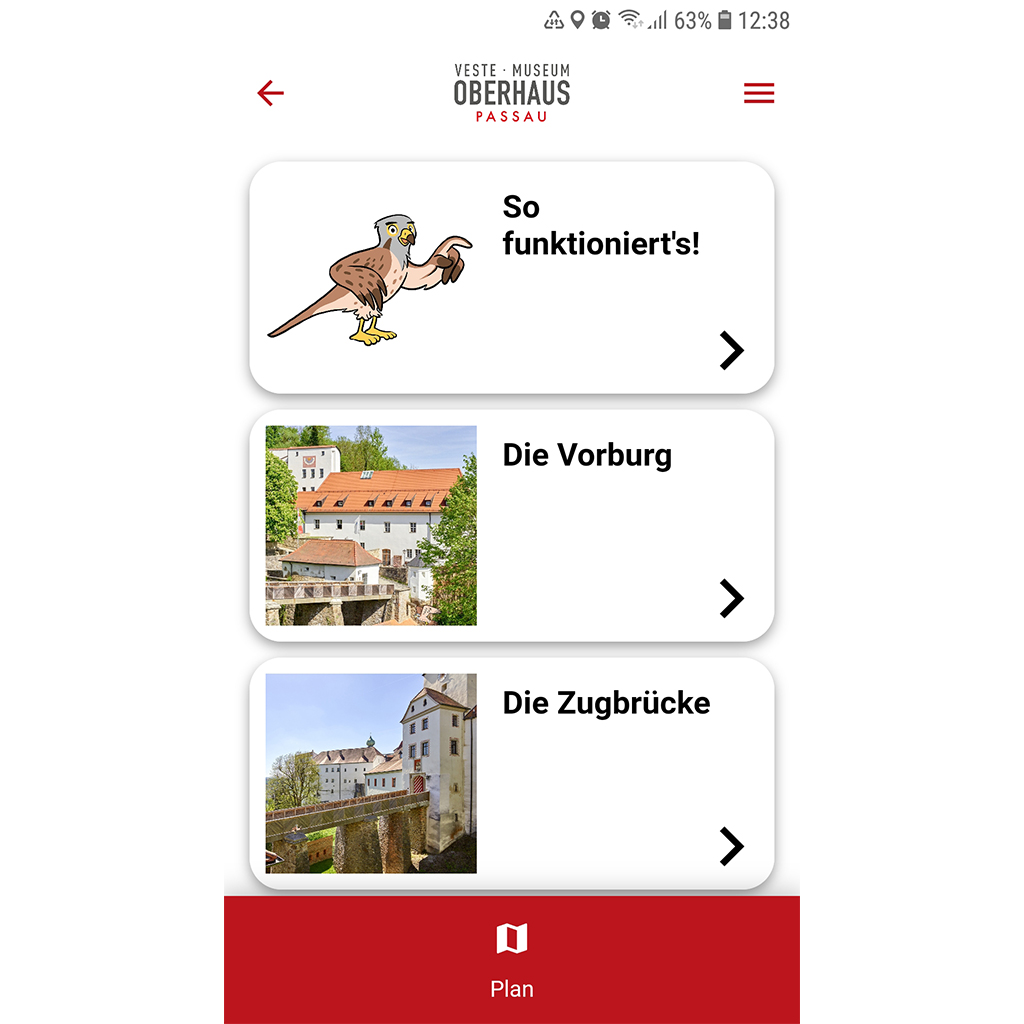Viewport: 1024px width, 1024px height.
Task: Open the Die Zugbrücke card
Action: point(511,772)
